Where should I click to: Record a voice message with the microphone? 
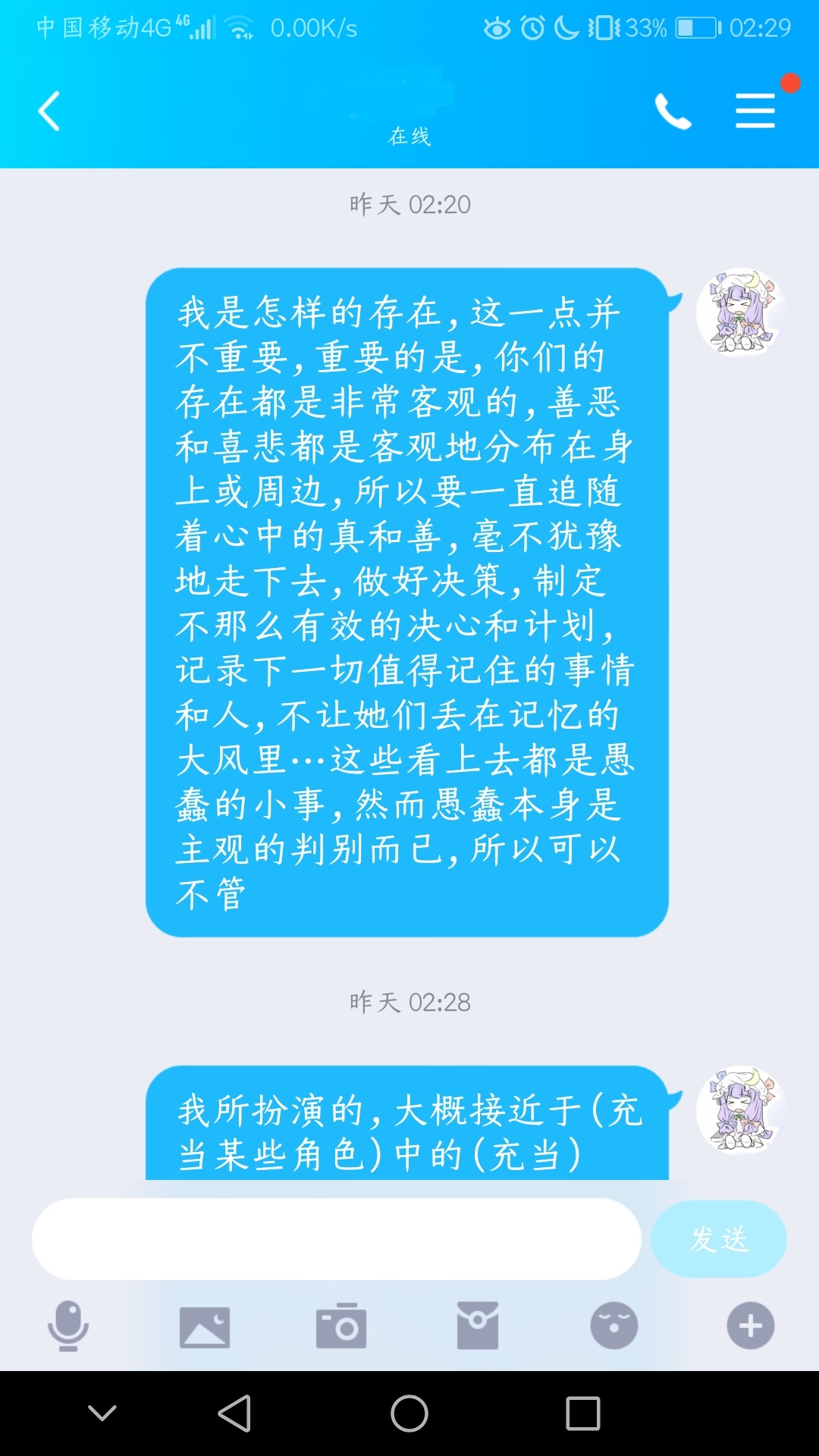tap(68, 1326)
